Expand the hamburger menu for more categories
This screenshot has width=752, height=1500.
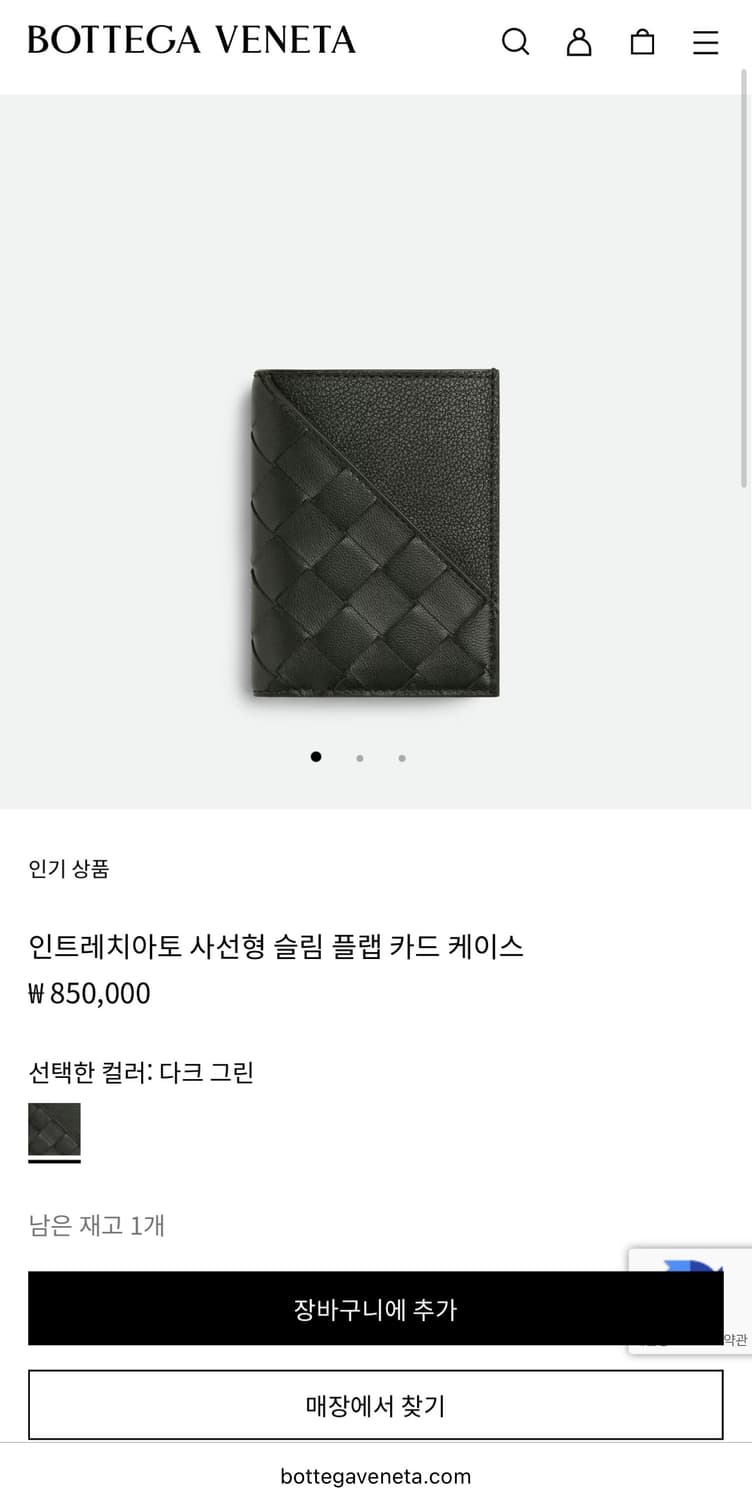705,42
